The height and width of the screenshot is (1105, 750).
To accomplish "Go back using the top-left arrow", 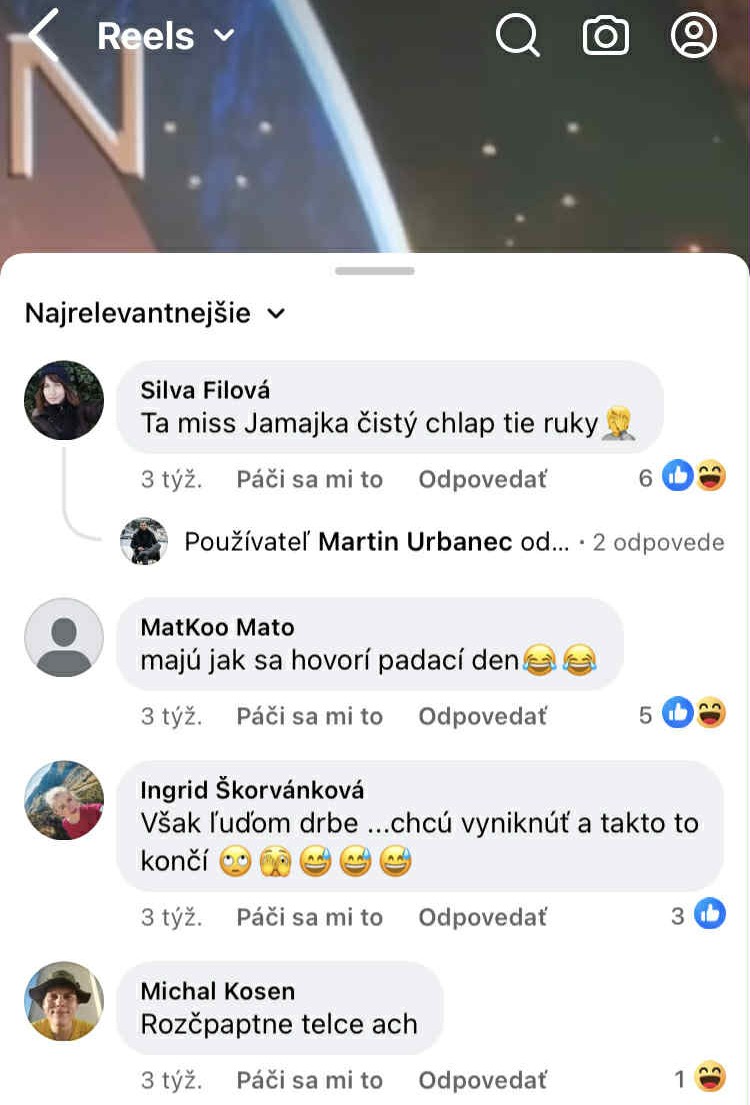I will click(43, 37).
